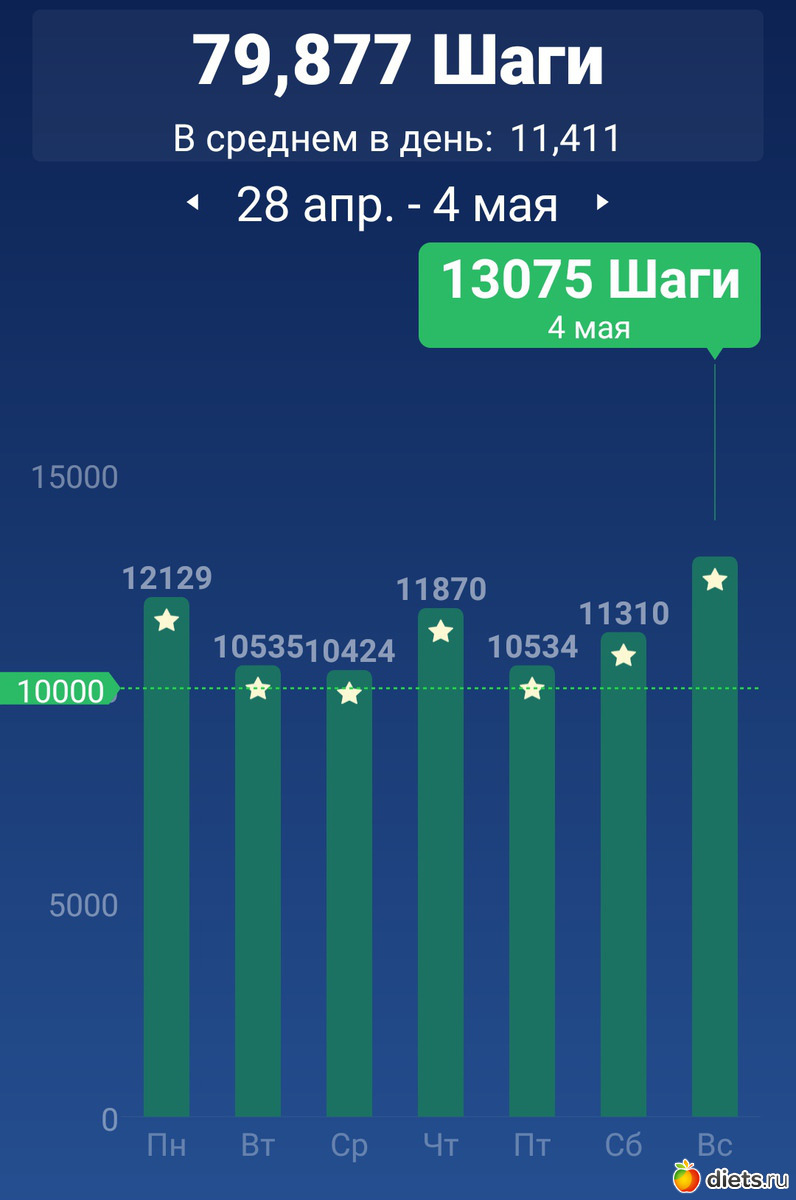Select the Пн bar with 12129 steps
The width and height of the screenshot is (796, 1200).
pos(166,860)
